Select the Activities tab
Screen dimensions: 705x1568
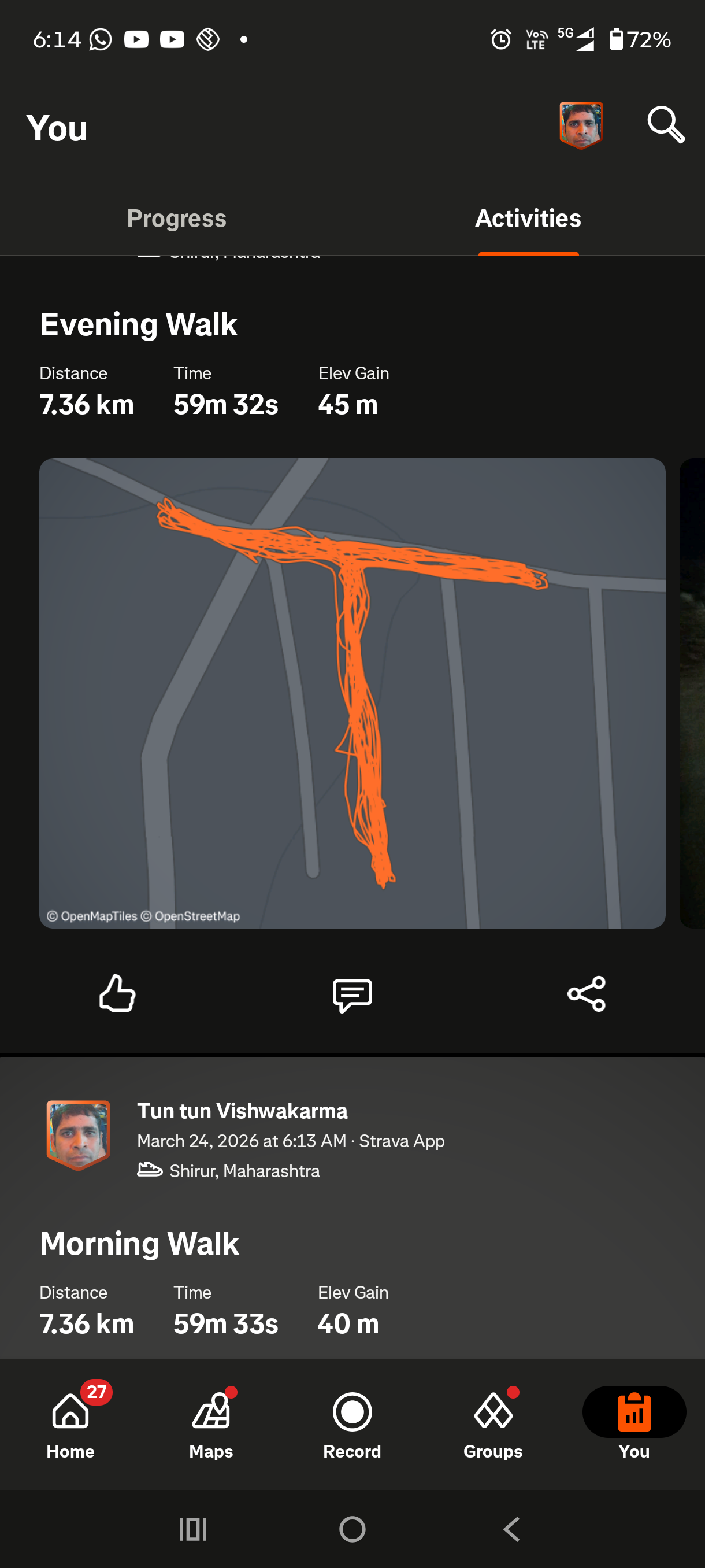pyautogui.click(x=528, y=219)
